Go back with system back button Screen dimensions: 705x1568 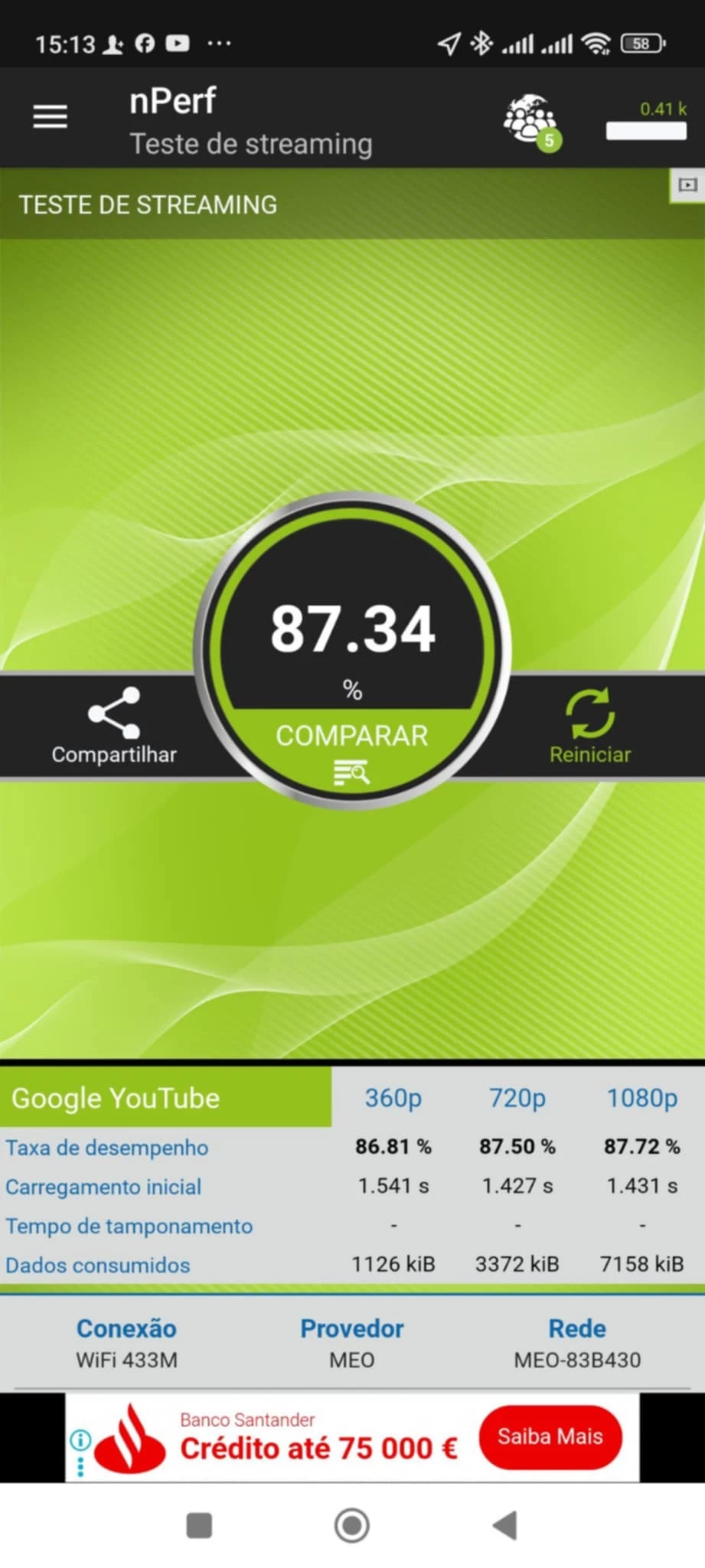pos(504,1525)
